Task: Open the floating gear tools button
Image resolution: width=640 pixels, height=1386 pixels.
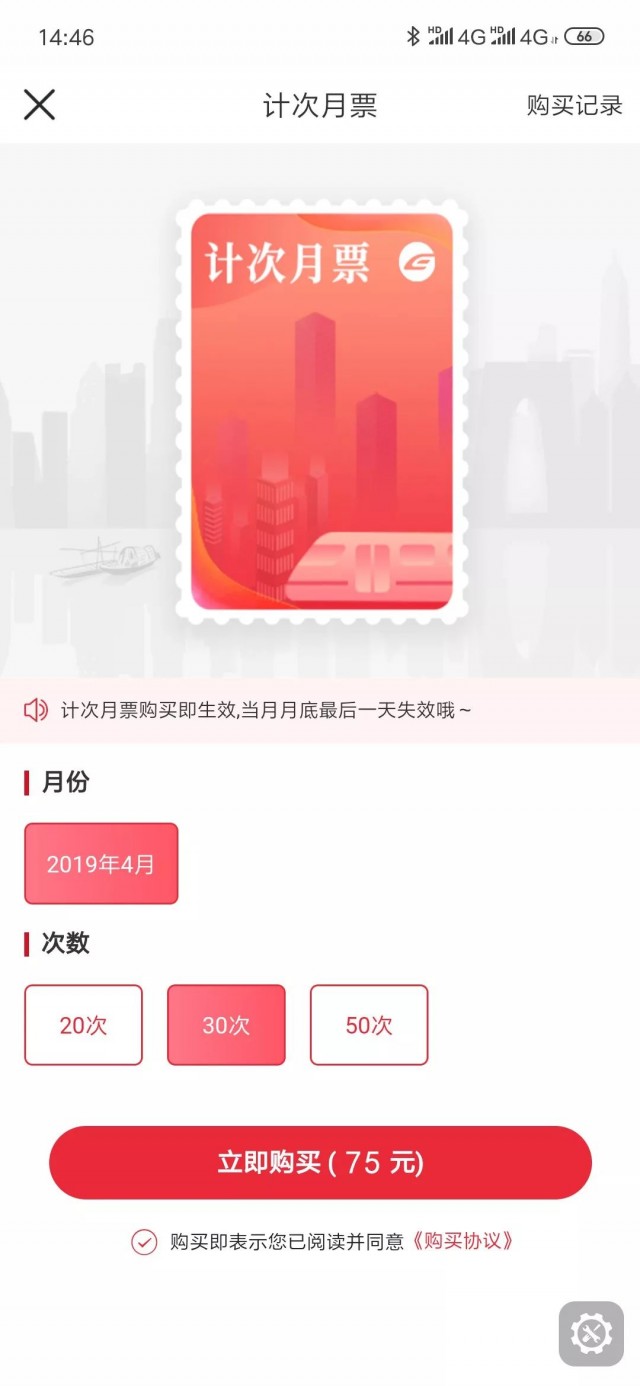Action: pos(591,1333)
